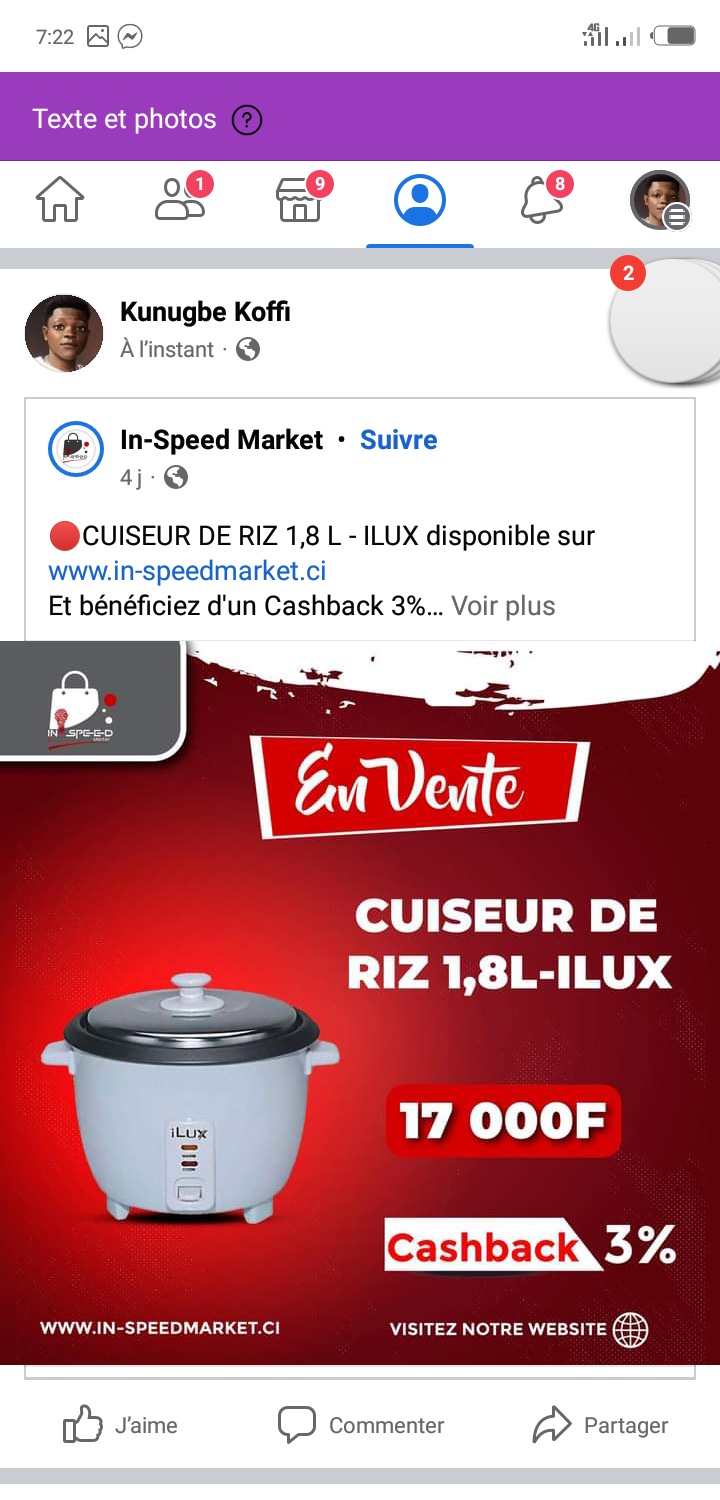Screen dimensions: 720x1500
Task: Open the notifications bell
Action: click(541, 200)
